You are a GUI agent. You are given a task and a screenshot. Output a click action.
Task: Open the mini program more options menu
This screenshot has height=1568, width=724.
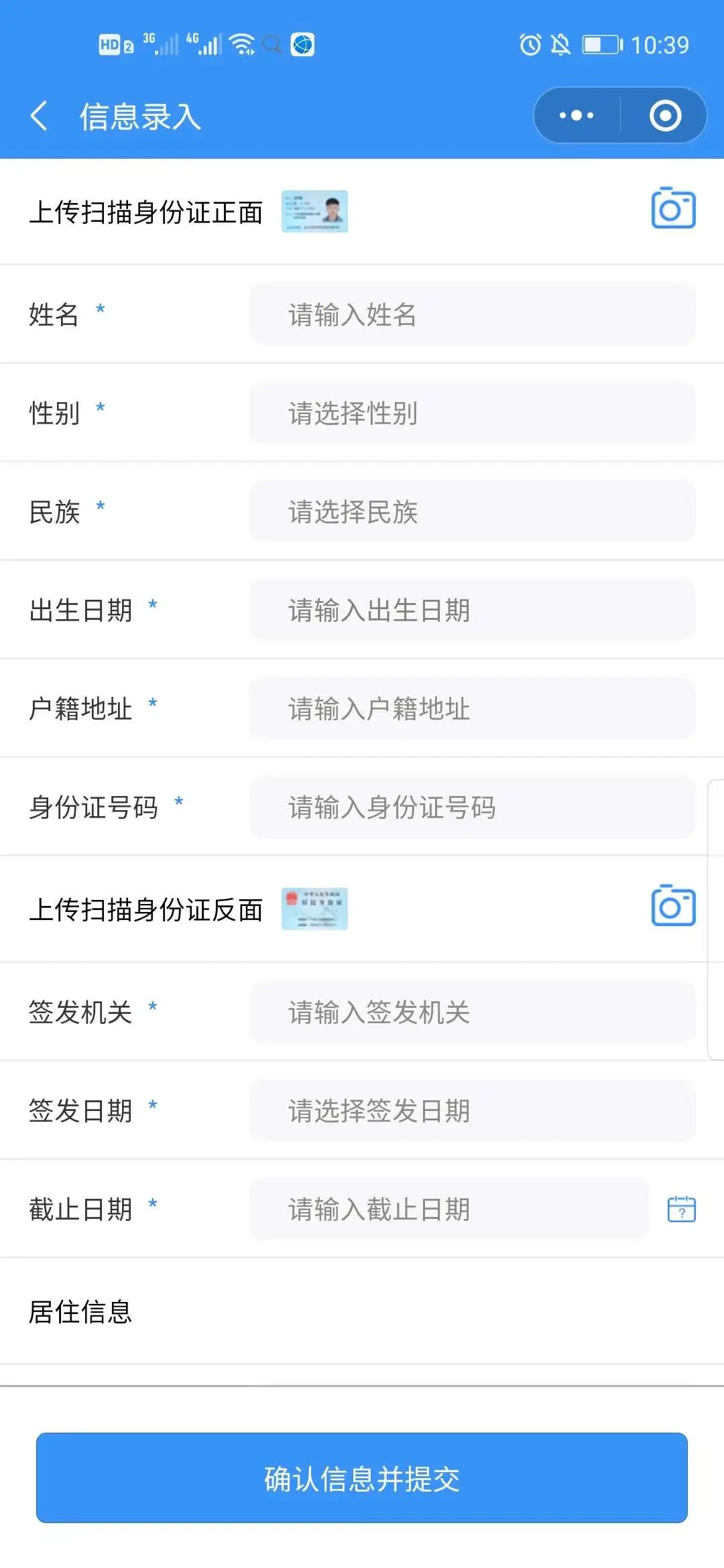click(577, 115)
